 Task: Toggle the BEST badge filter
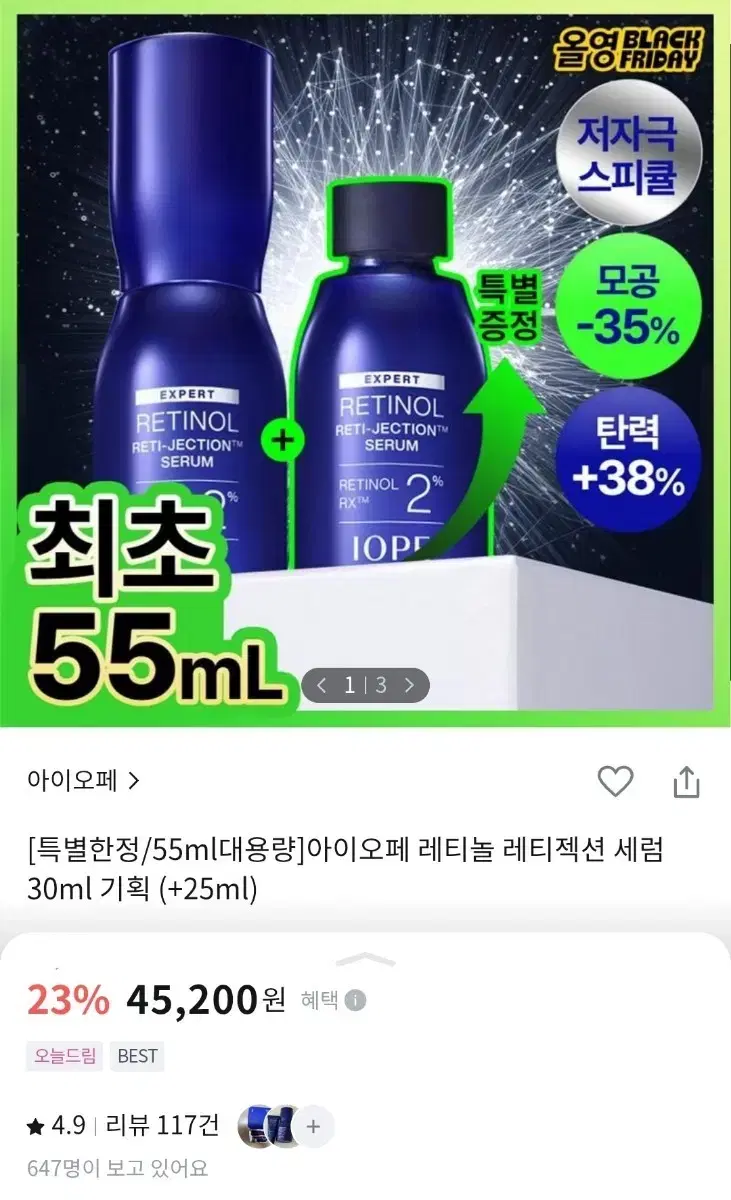click(x=138, y=1056)
